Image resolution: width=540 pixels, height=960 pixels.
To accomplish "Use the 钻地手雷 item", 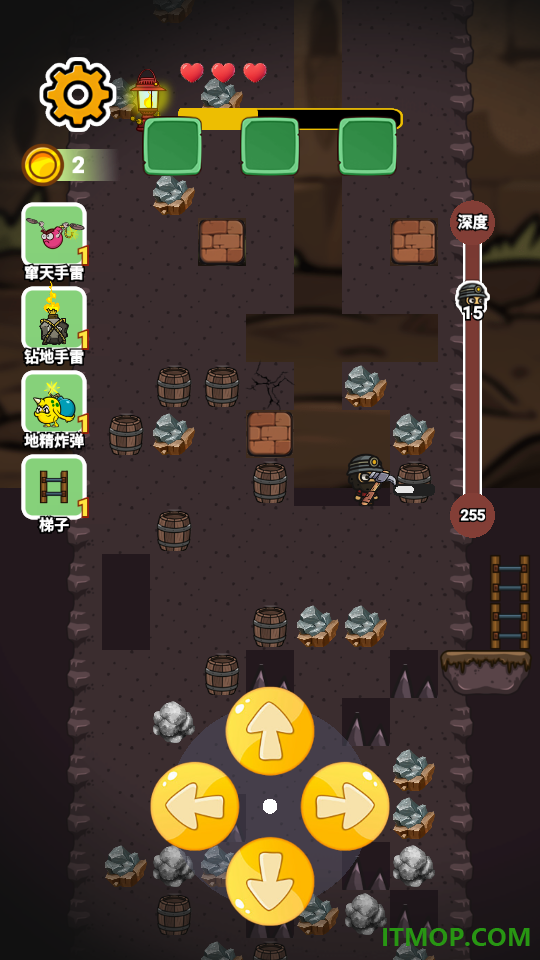I will pyautogui.click(x=54, y=318).
